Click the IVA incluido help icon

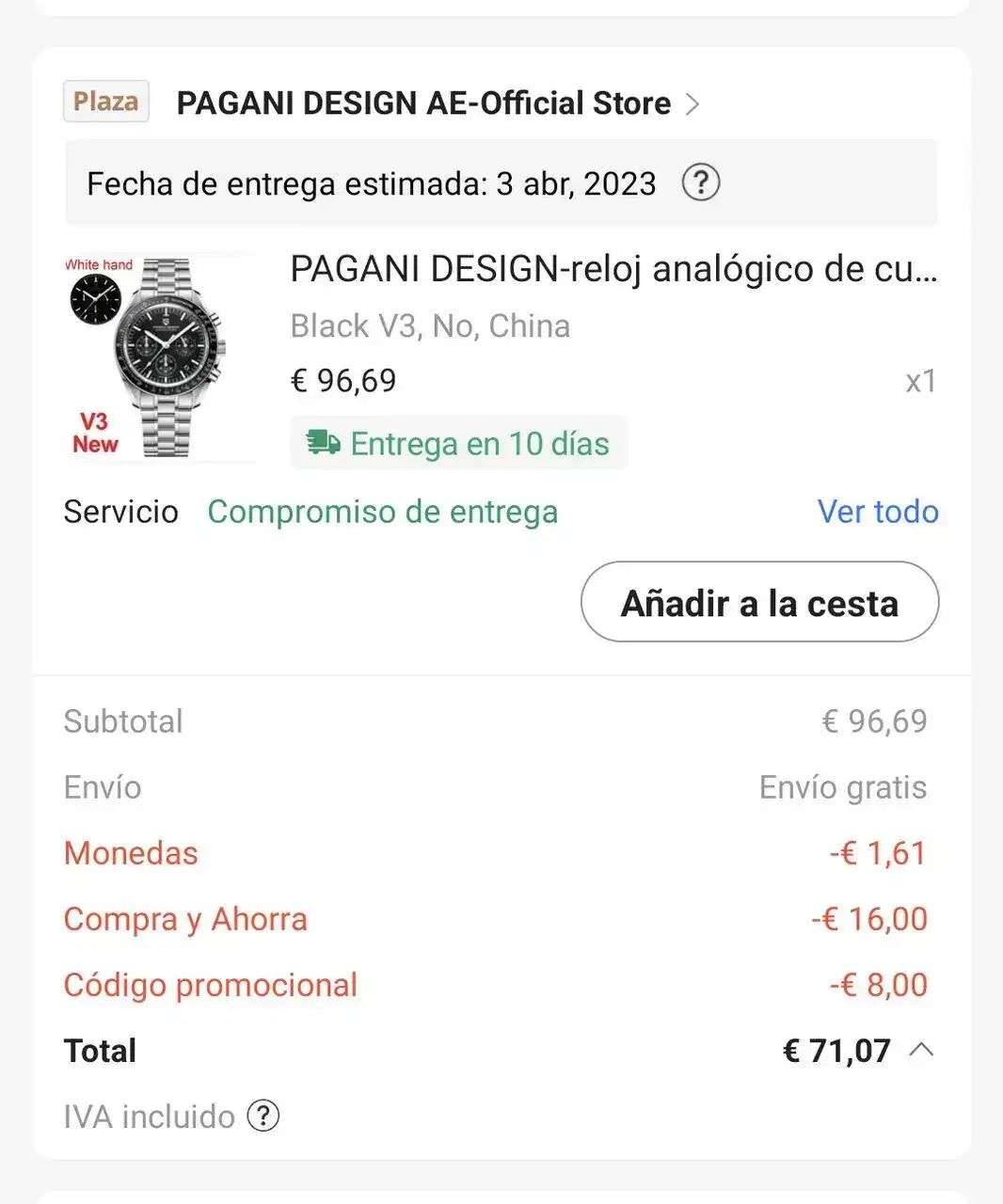264,1116
